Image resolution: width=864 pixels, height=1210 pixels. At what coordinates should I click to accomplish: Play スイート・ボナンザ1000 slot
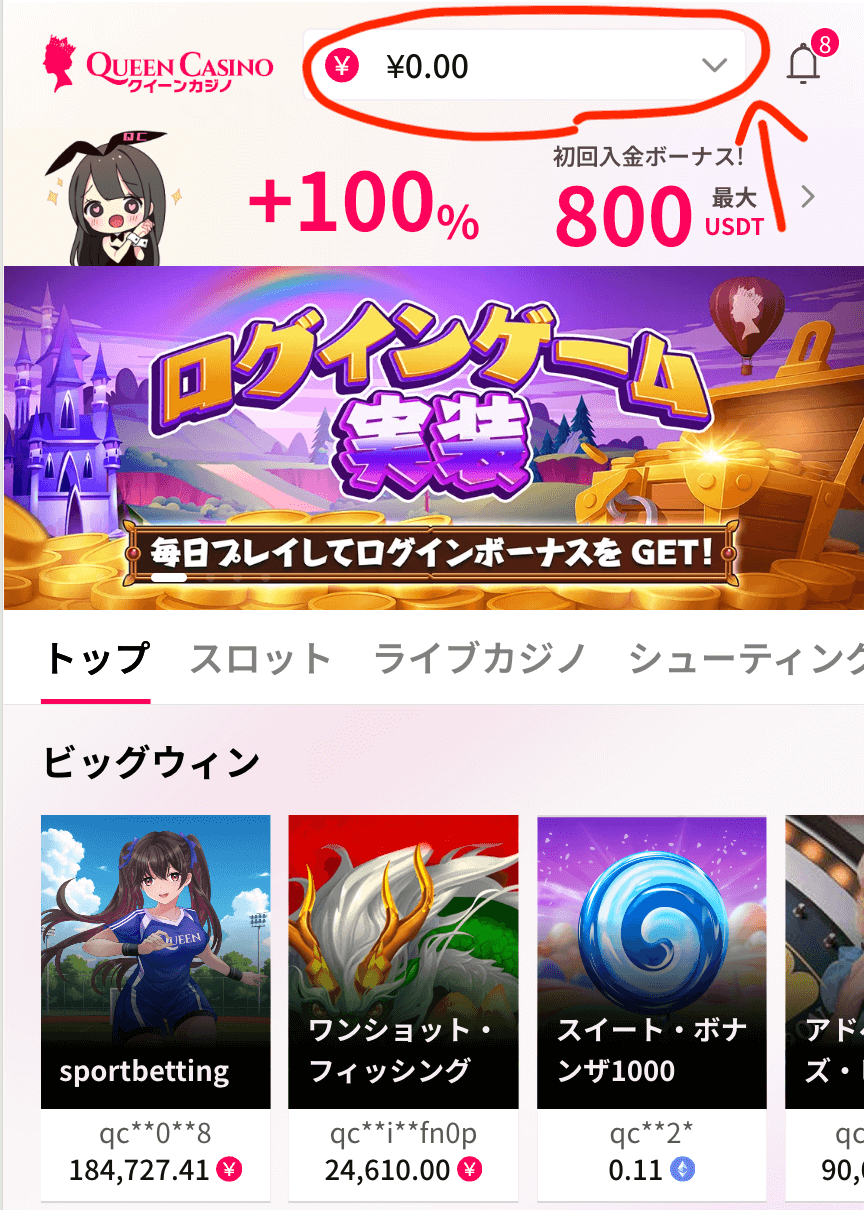coord(651,961)
